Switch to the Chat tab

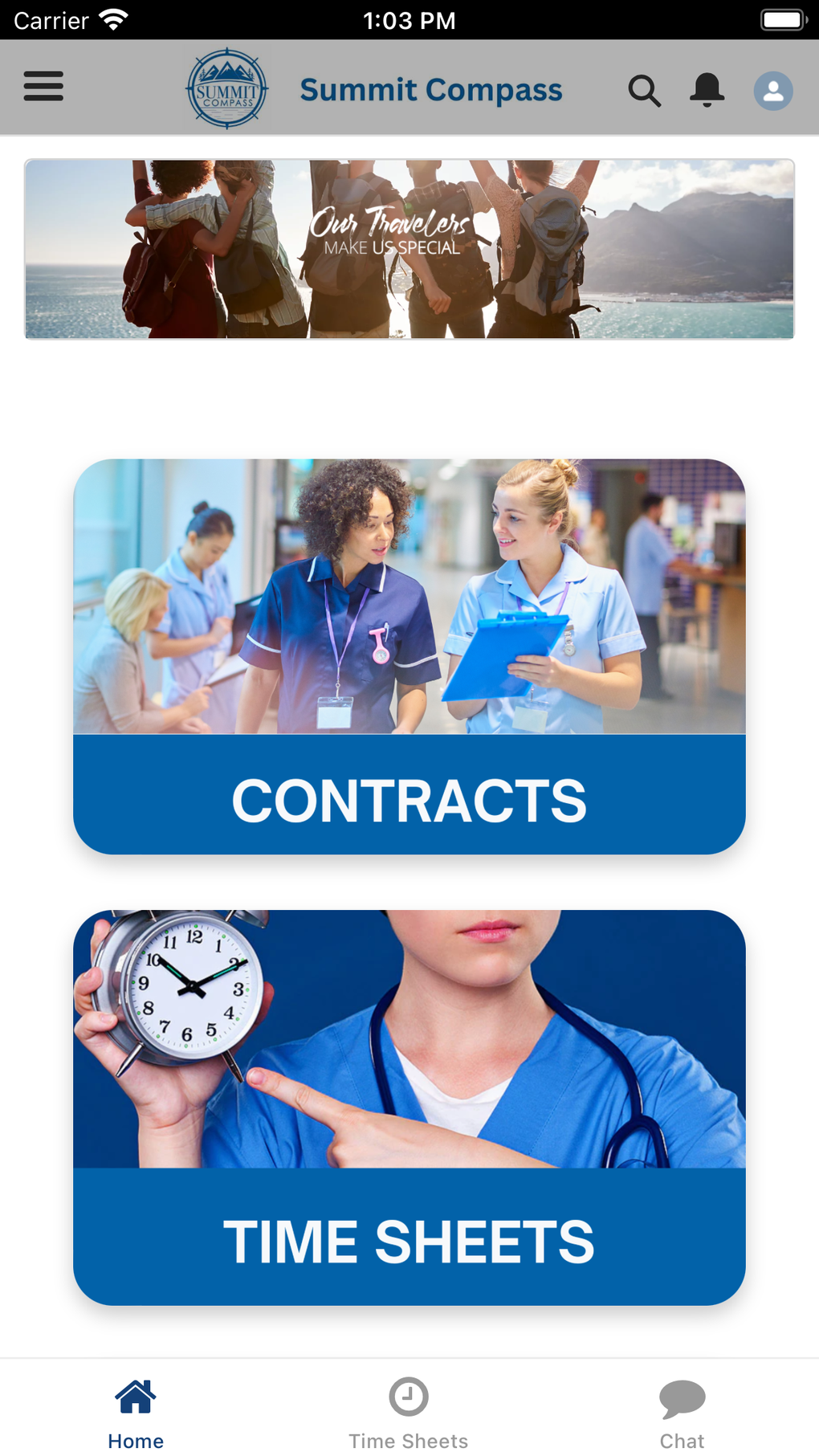[682, 1414]
